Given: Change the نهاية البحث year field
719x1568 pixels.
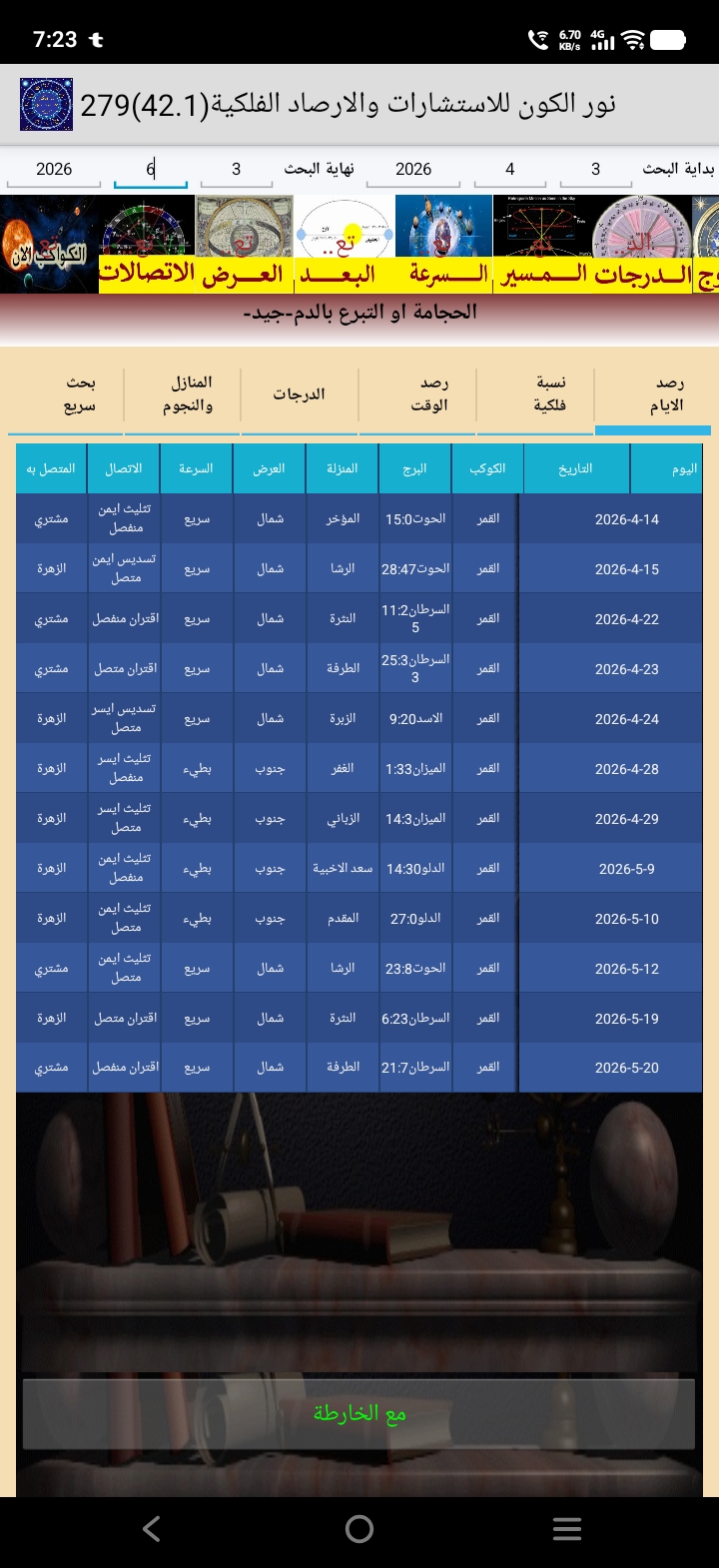Looking at the screenshot, I should pyautogui.click(x=54, y=169).
